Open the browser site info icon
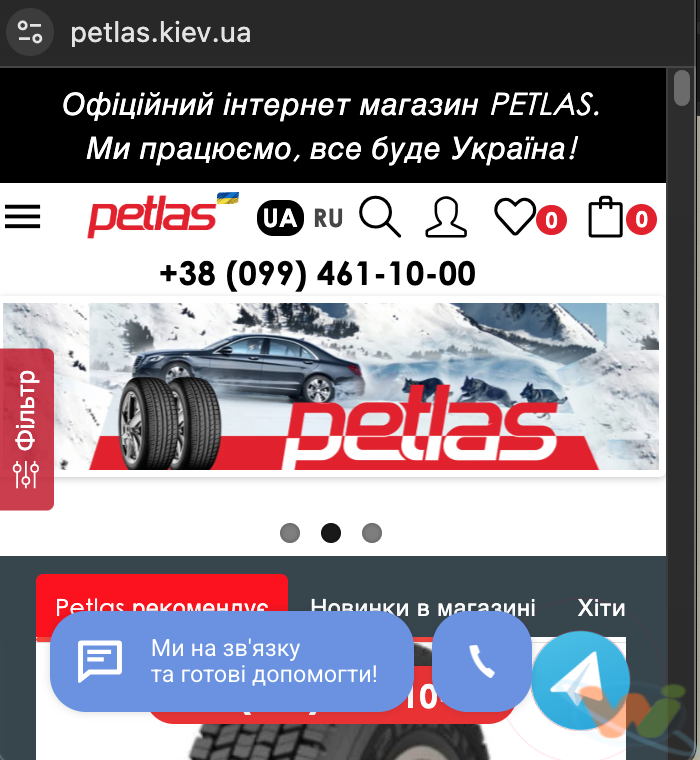The width and height of the screenshot is (700, 760). coord(30,33)
